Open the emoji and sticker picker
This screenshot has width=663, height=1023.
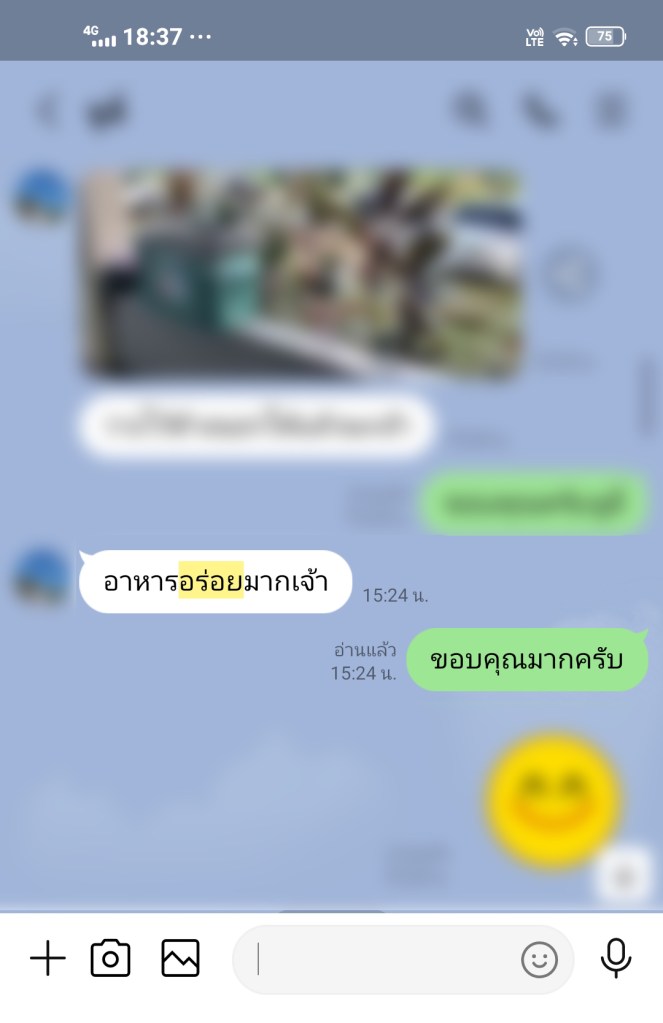[x=539, y=960]
